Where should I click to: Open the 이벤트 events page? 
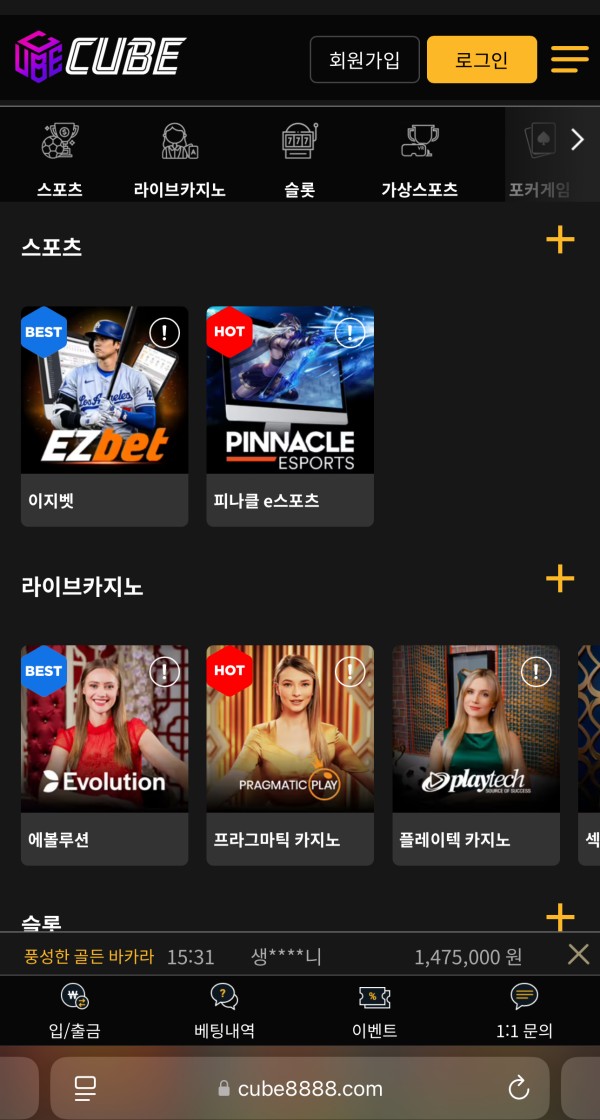[x=374, y=1012]
